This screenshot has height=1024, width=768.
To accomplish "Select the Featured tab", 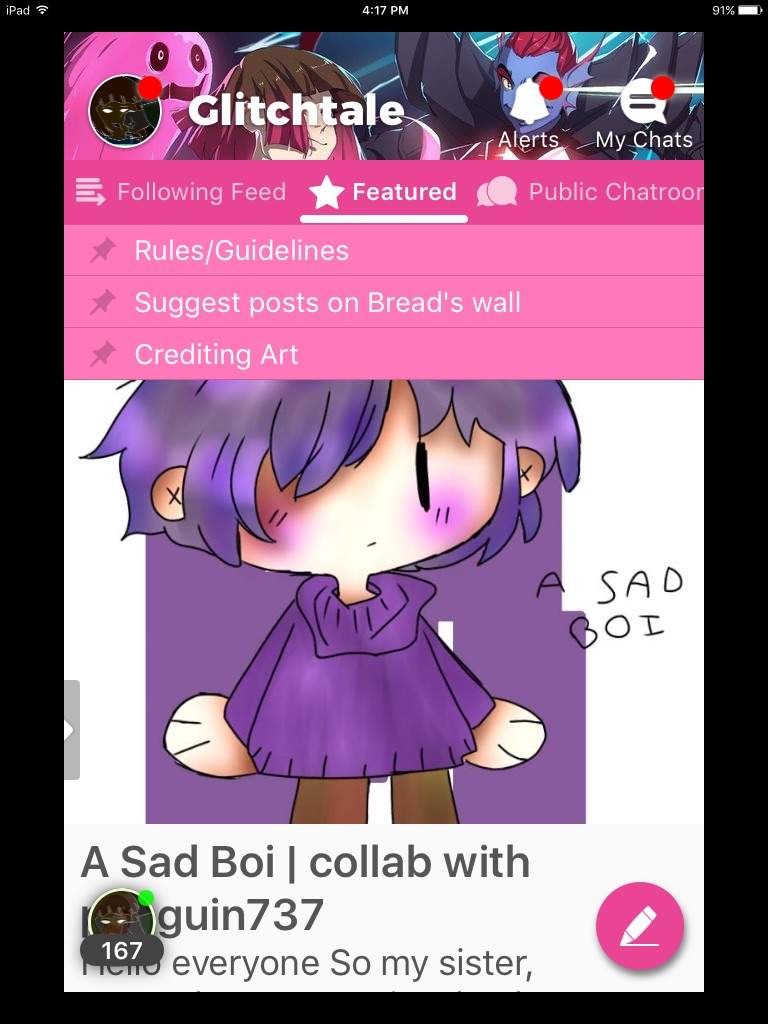I will 384,192.
